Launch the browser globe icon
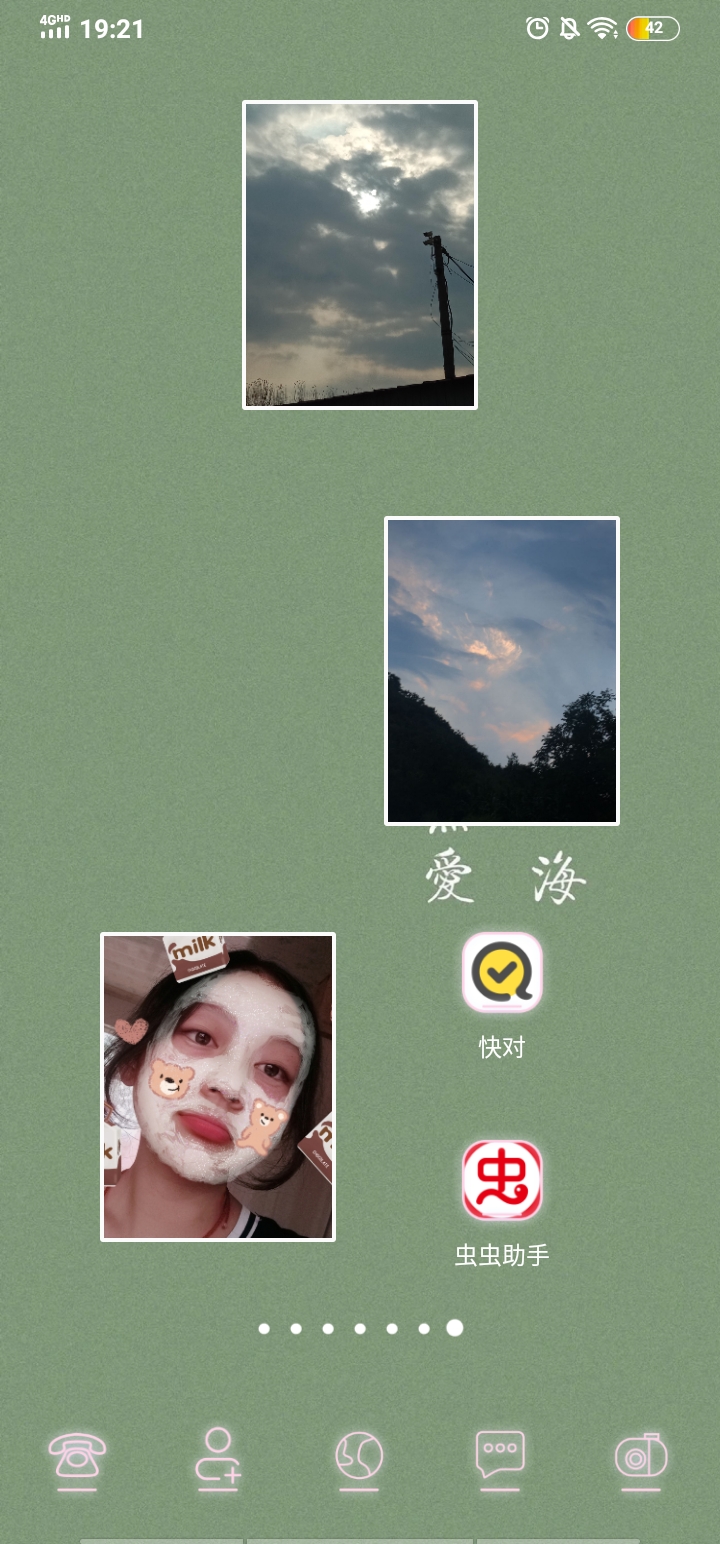This screenshot has width=720, height=1544. 359,1456
